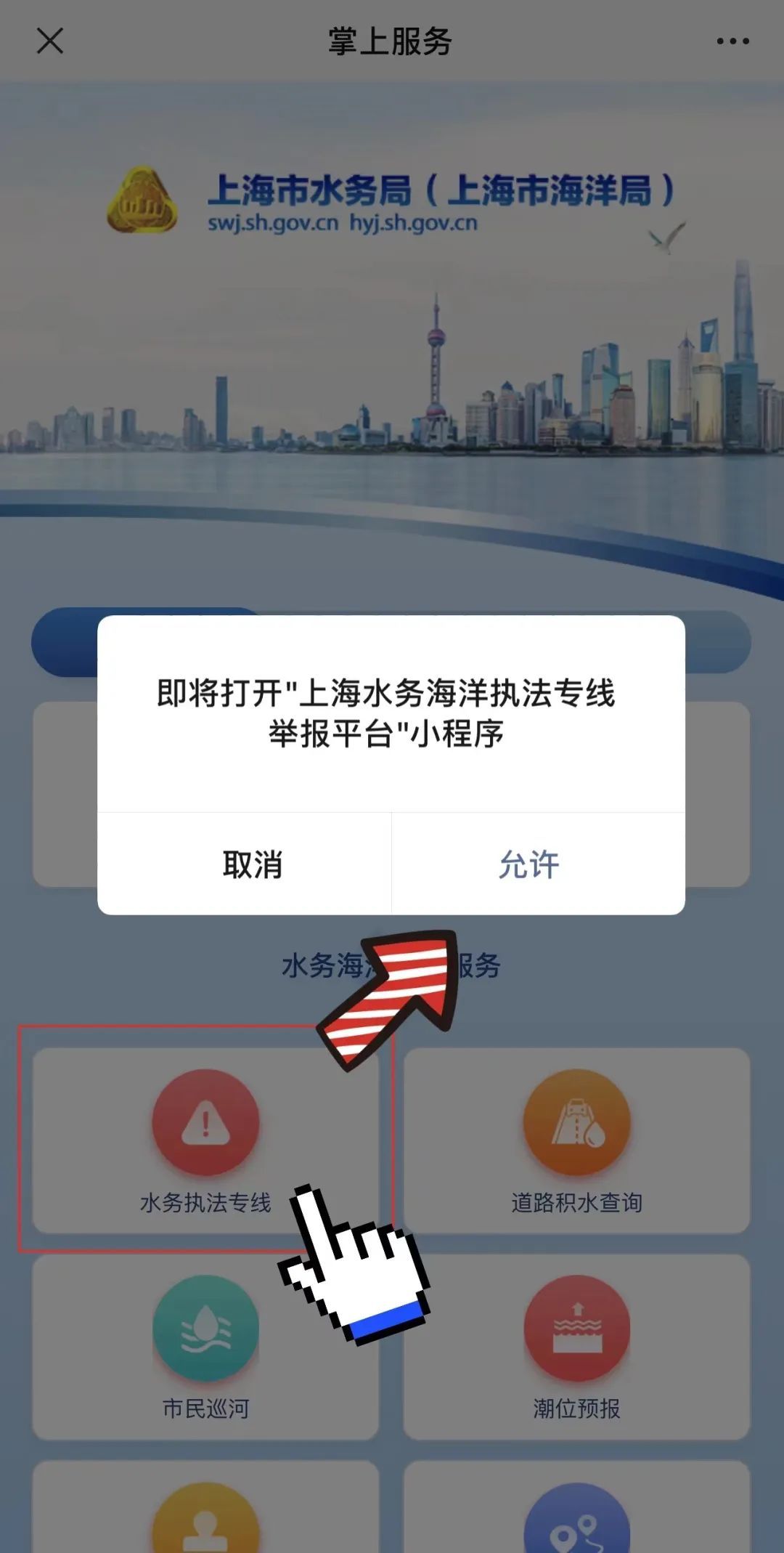Open the 道路积水查询 service card

pyautogui.click(x=576, y=1139)
